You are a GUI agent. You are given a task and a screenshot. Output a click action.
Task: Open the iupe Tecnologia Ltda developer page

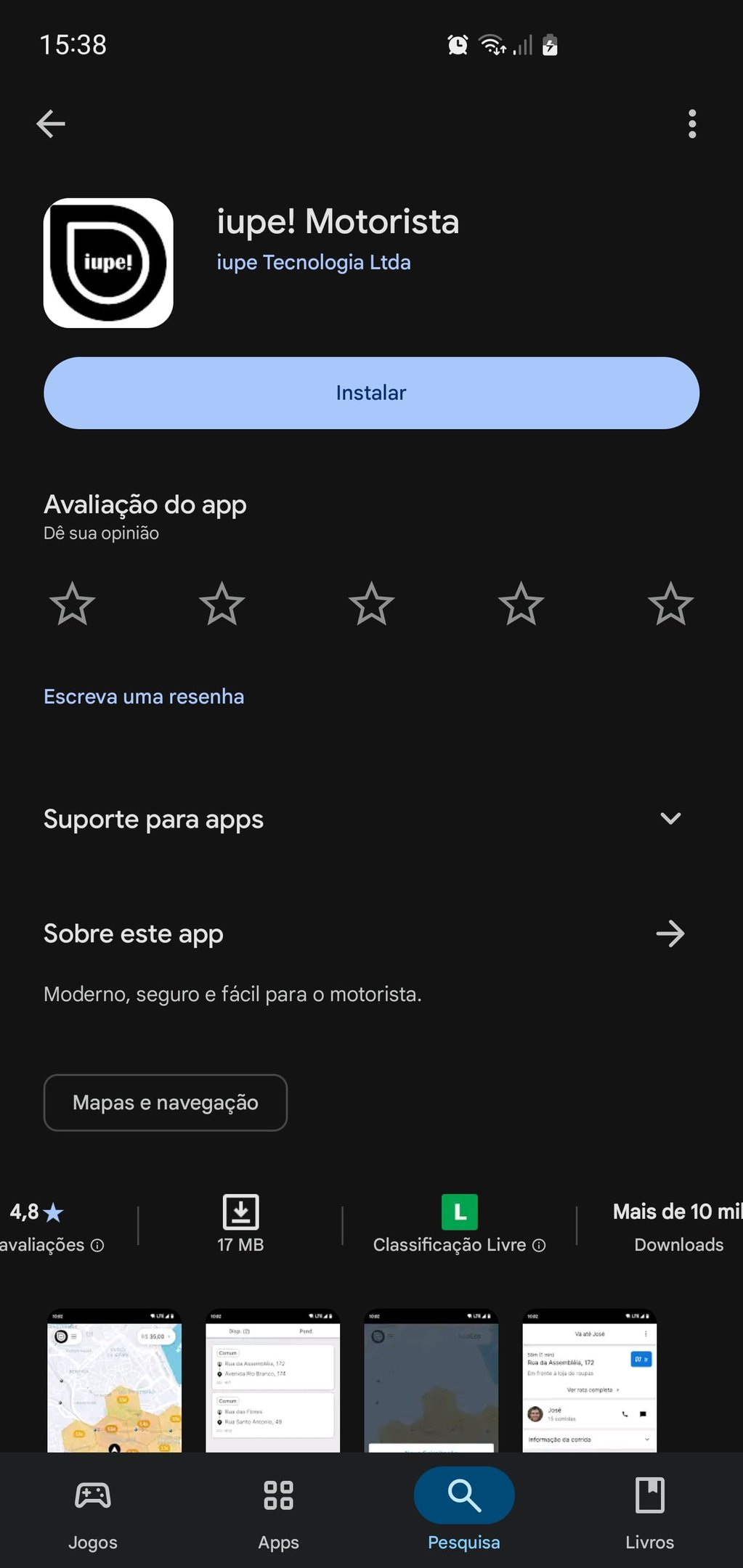tap(314, 262)
